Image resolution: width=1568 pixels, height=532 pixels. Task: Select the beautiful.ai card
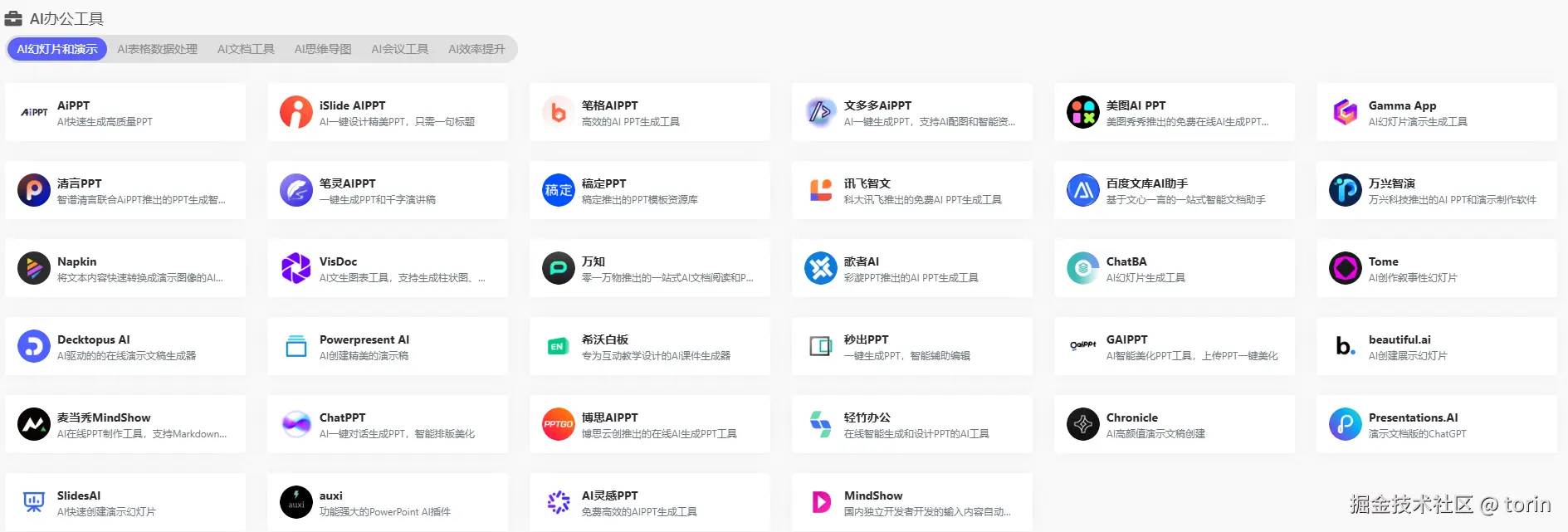click(x=1436, y=346)
